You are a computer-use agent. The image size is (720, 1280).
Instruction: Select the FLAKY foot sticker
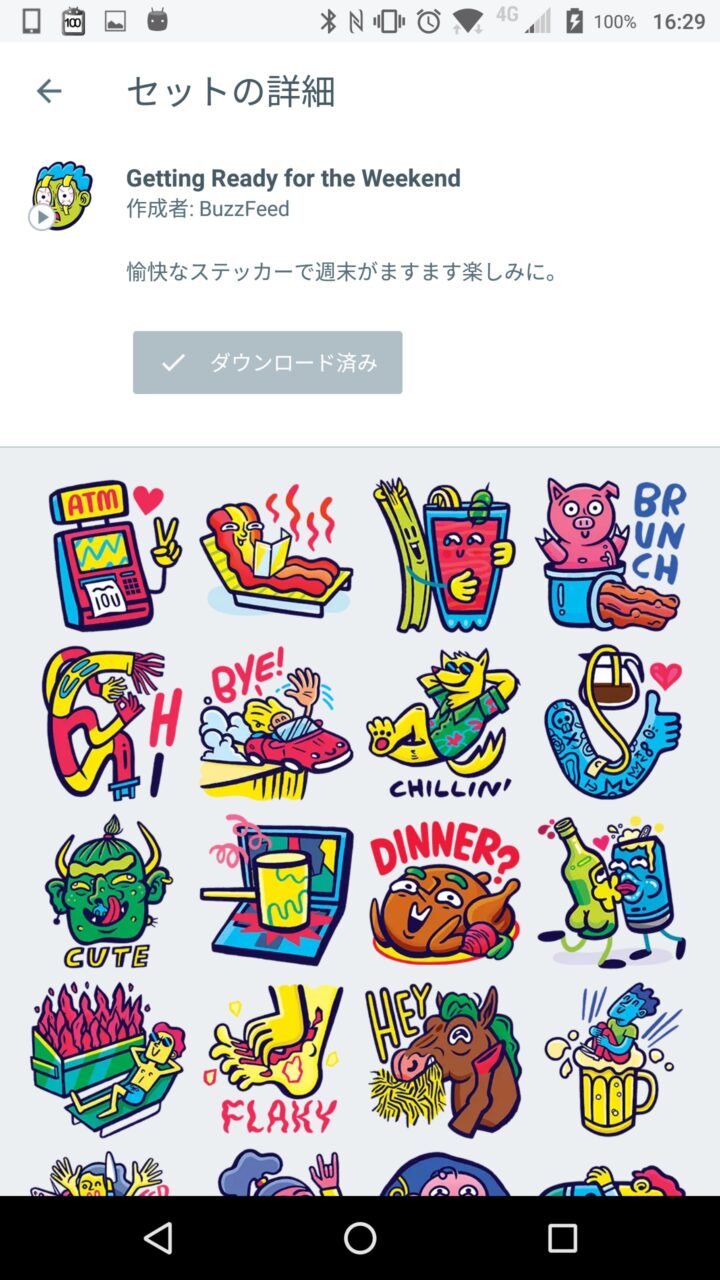275,1058
